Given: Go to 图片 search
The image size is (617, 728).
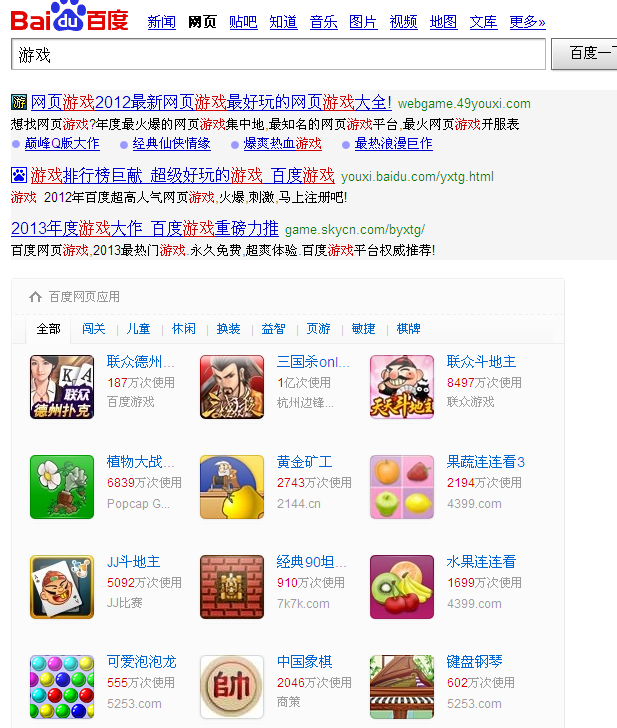Looking at the screenshot, I should 363,22.
